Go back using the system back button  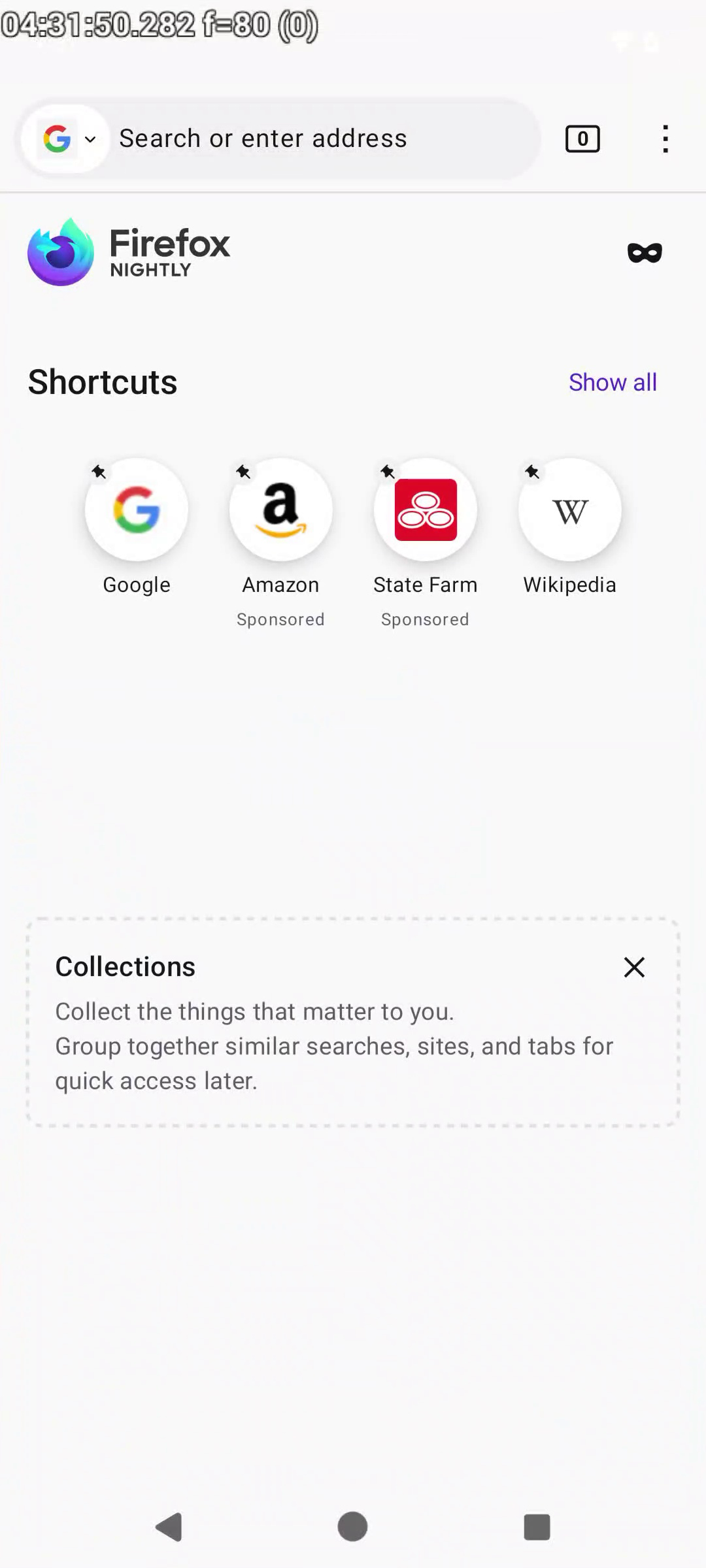tap(169, 1527)
